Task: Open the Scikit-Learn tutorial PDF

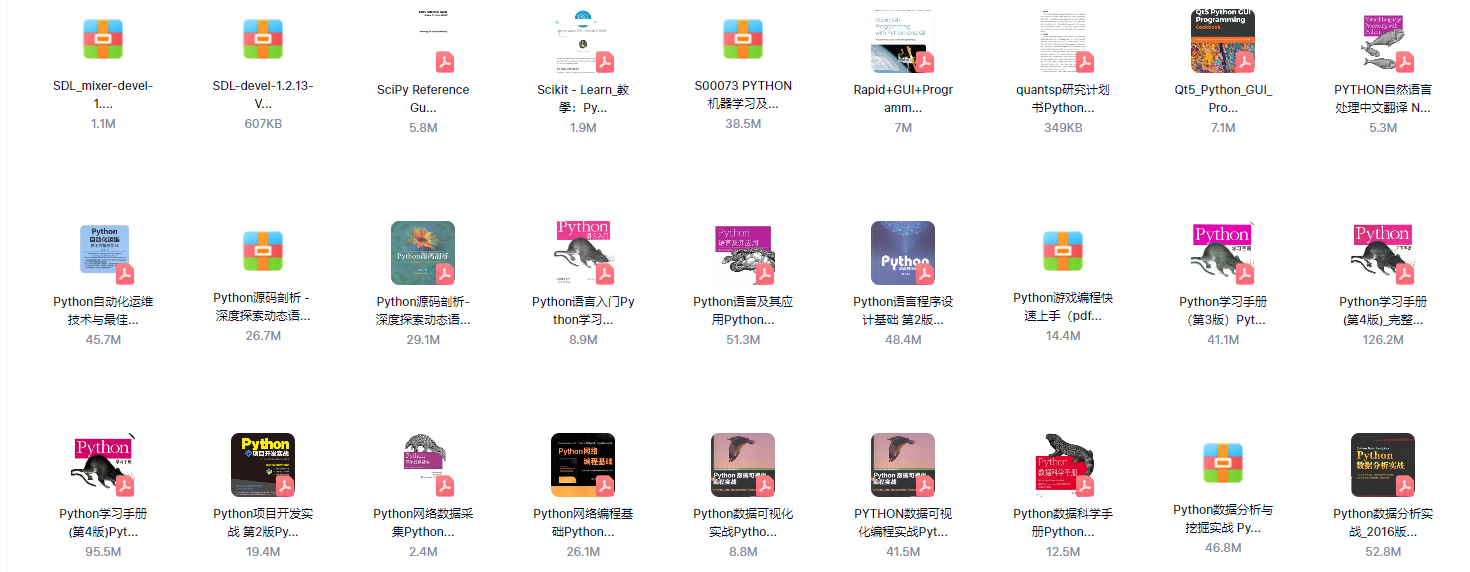Action: pos(583,40)
